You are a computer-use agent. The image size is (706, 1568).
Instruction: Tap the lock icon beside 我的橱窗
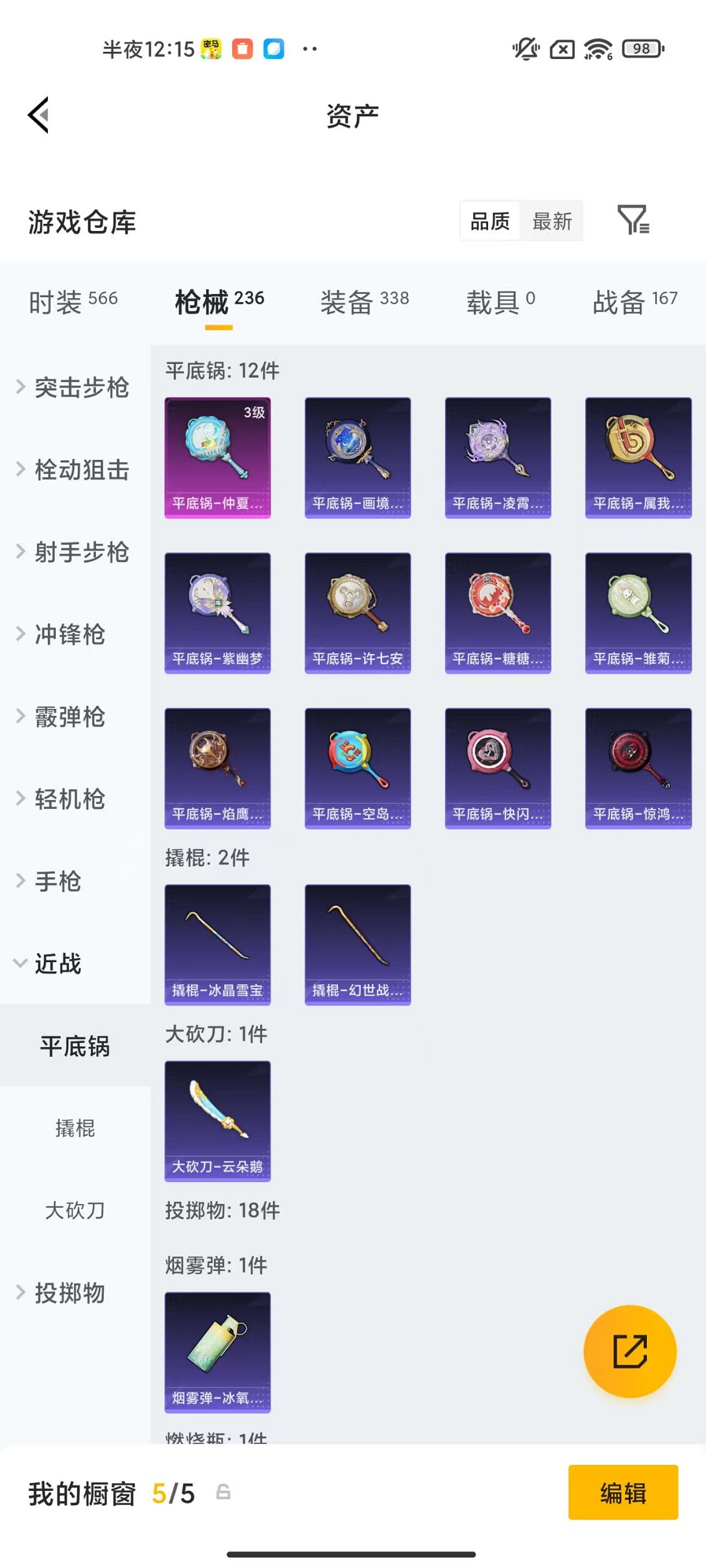224,1493
